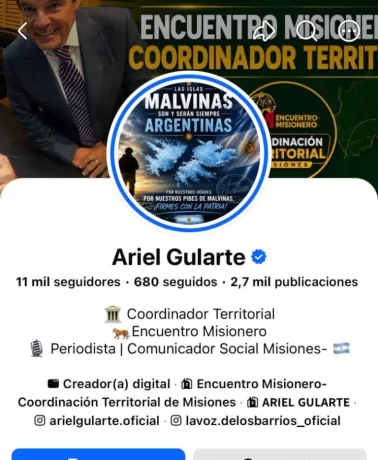
Task: Open the Encuentro Misionero-Coordinación Territorial page link
Action: pos(172,393)
